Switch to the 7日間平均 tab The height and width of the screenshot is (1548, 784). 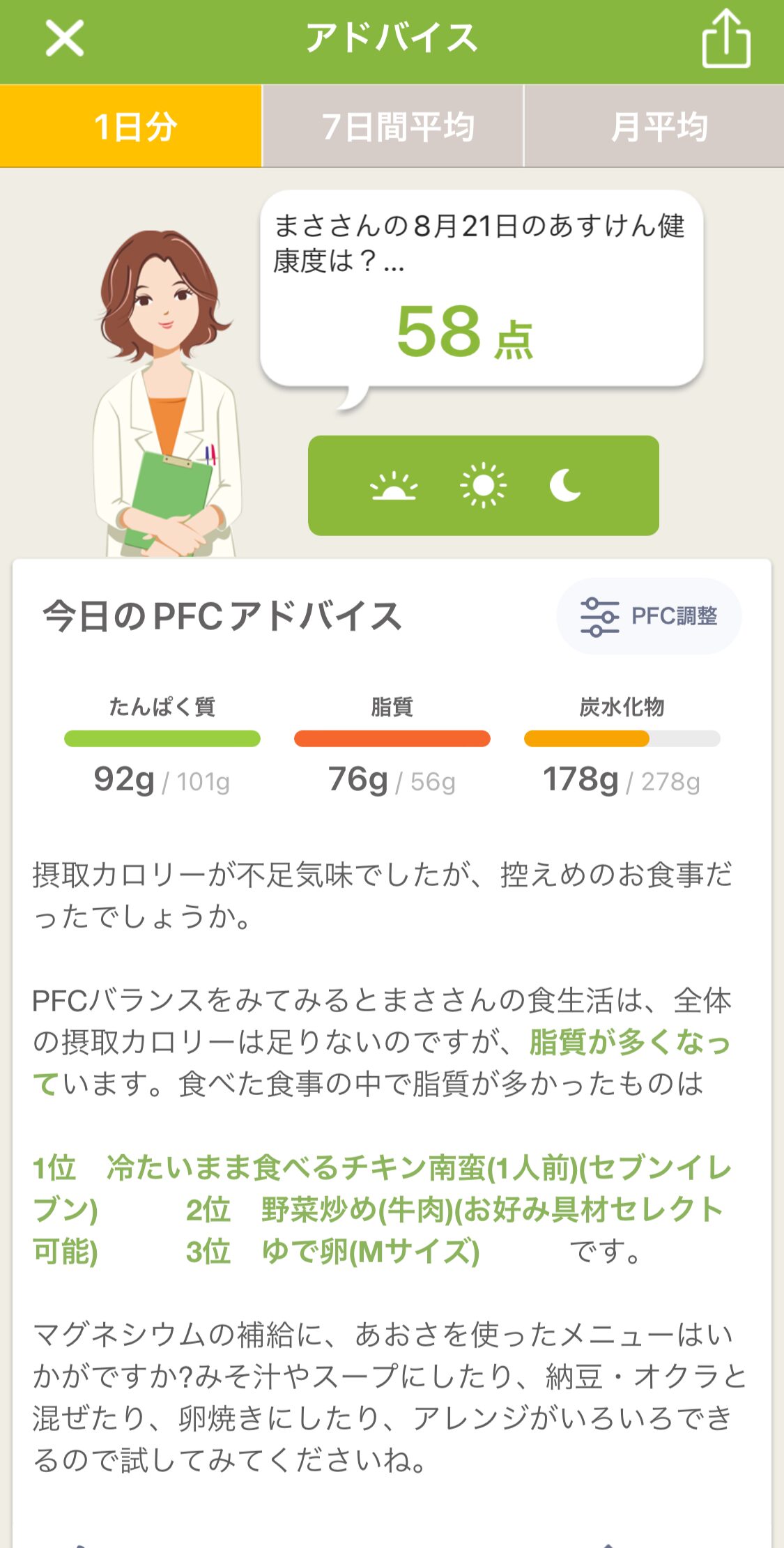pyautogui.click(x=392, y=126)
